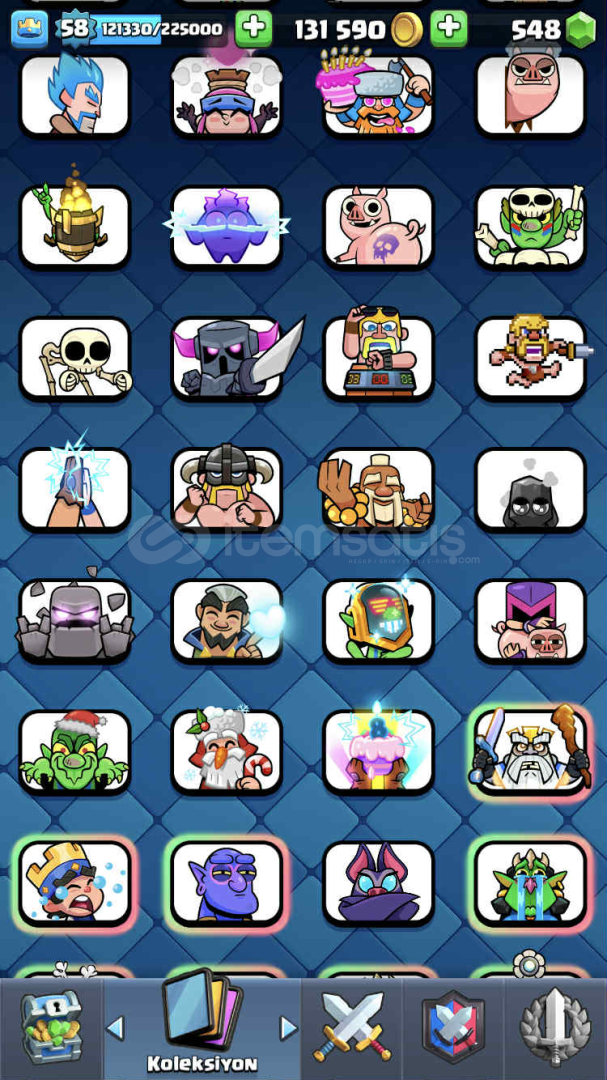Choose the crying green dragon emote
Image resolution: width=607 pixels, height=1080 pixels.
531,883
